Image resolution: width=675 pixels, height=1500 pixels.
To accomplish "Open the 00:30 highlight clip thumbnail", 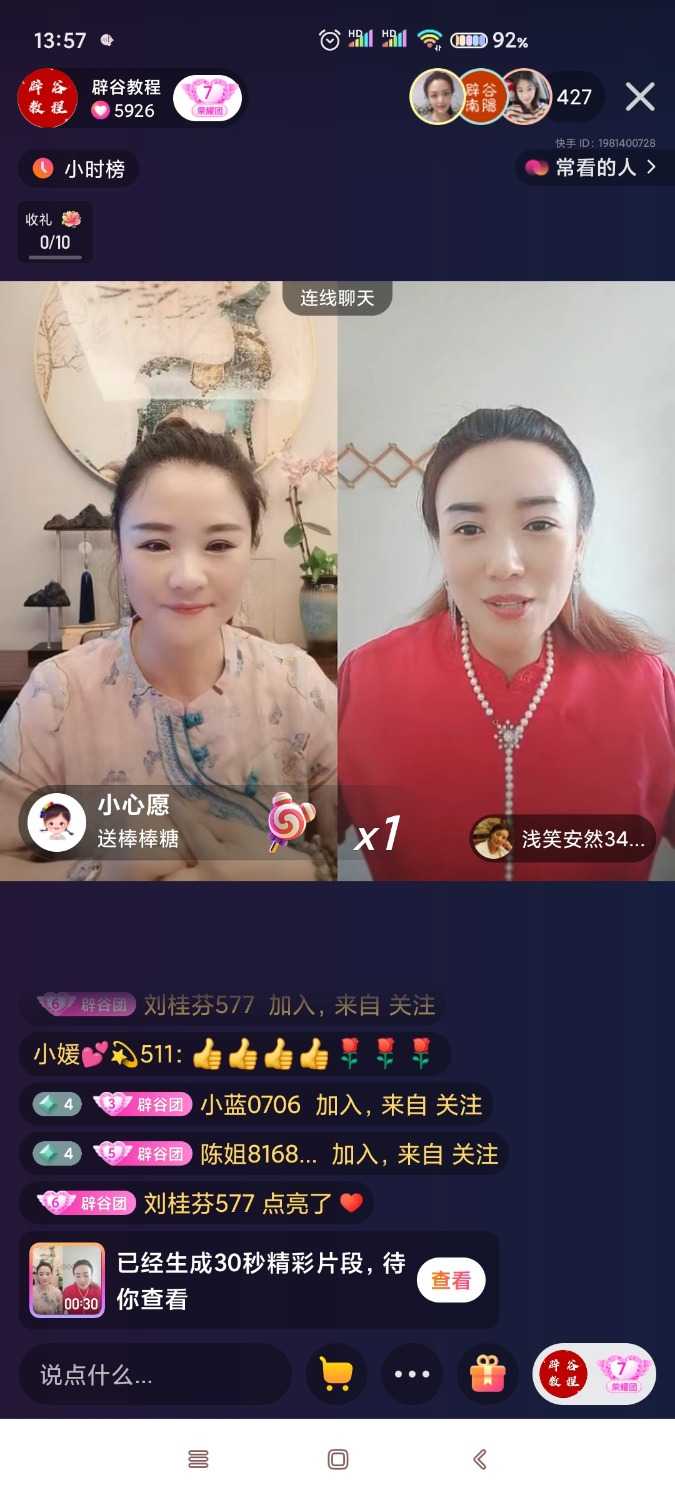I will (66, 1280).
